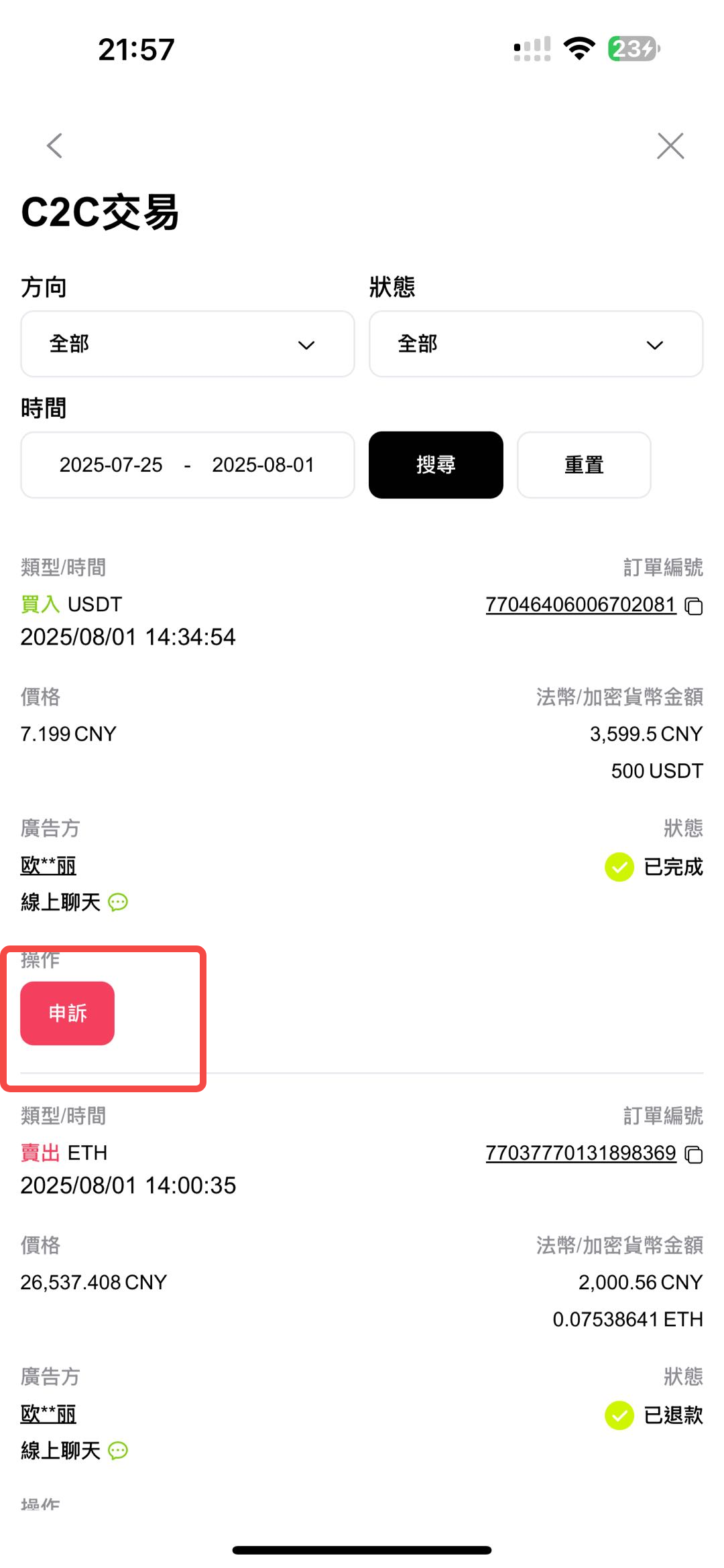This screenshot has height=1568, width=724.
Task: Open the 時間 date range picker
Action: pyautogui.click(x=187, y=465)
